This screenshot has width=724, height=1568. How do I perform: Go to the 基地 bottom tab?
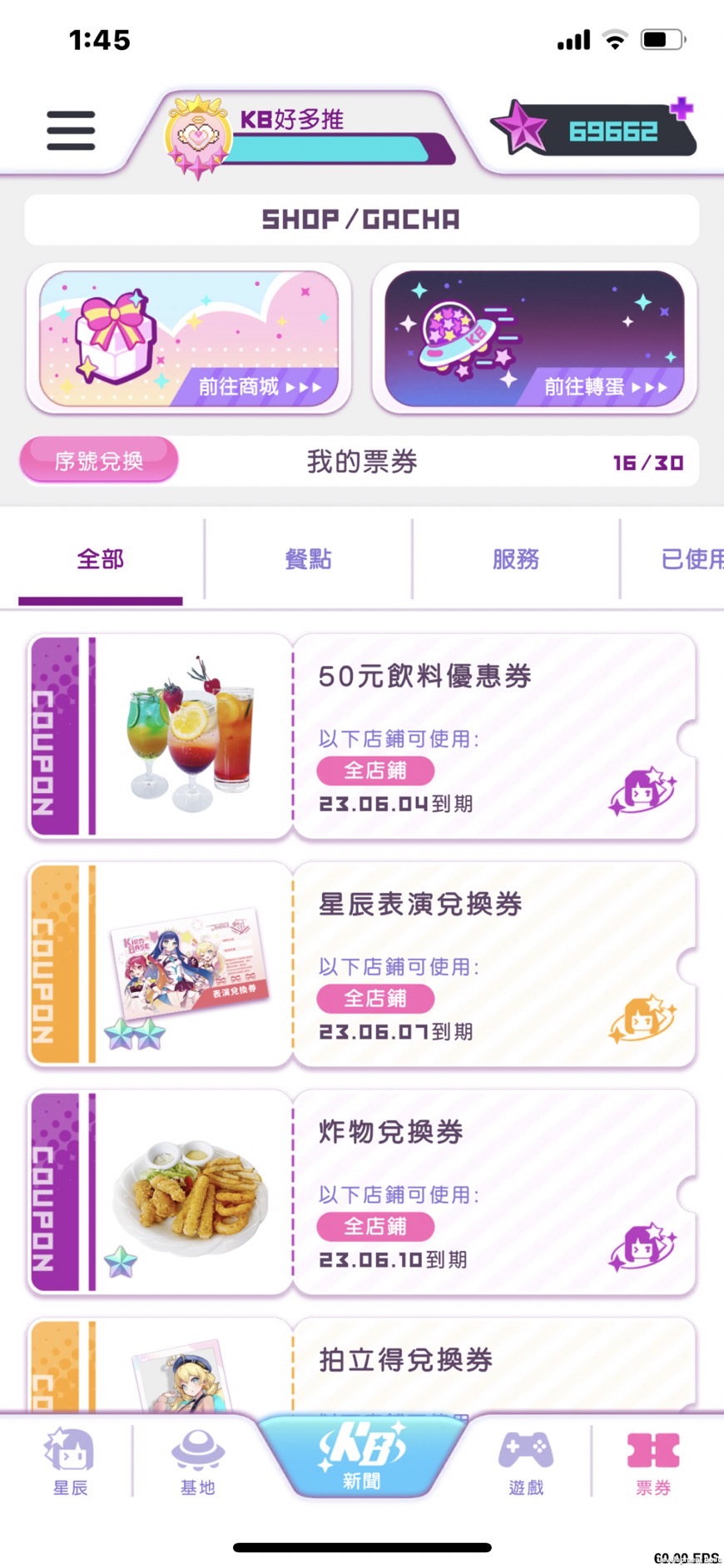point(197,1461)
